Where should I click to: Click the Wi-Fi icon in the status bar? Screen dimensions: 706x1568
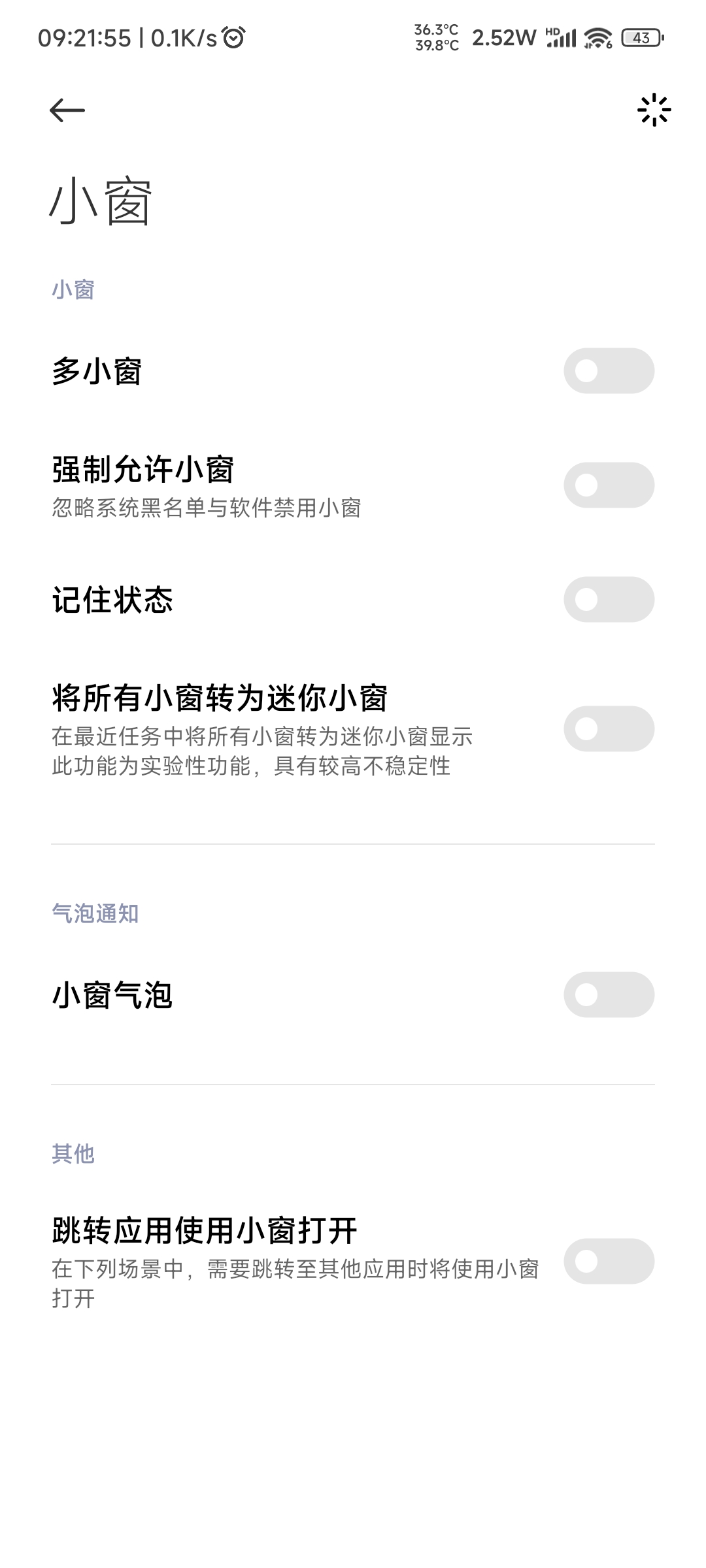[x=597, y=38]
